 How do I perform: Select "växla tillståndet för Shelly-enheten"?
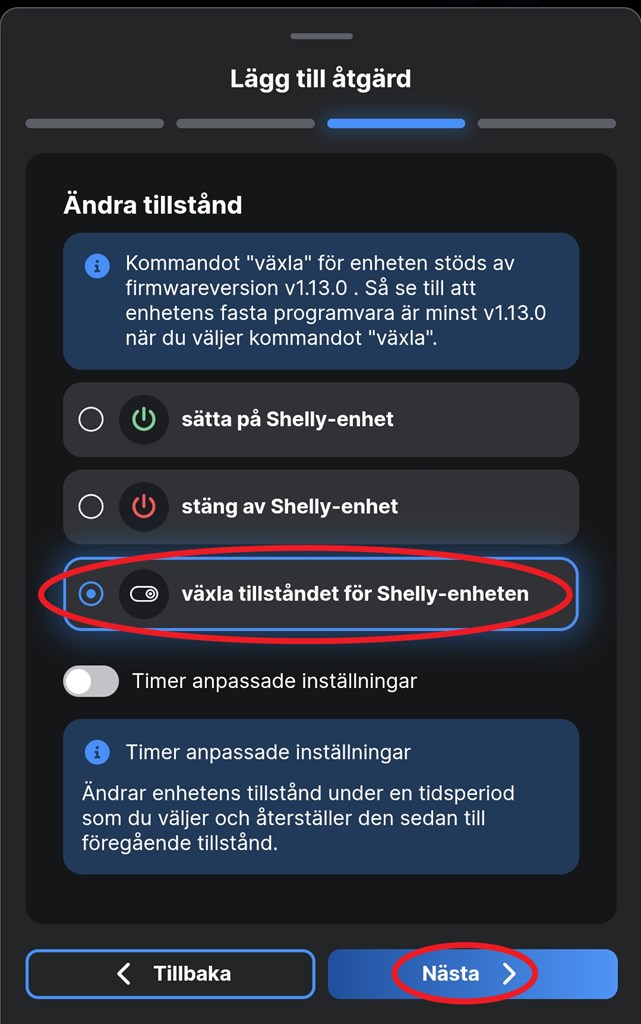click(91, 594)
